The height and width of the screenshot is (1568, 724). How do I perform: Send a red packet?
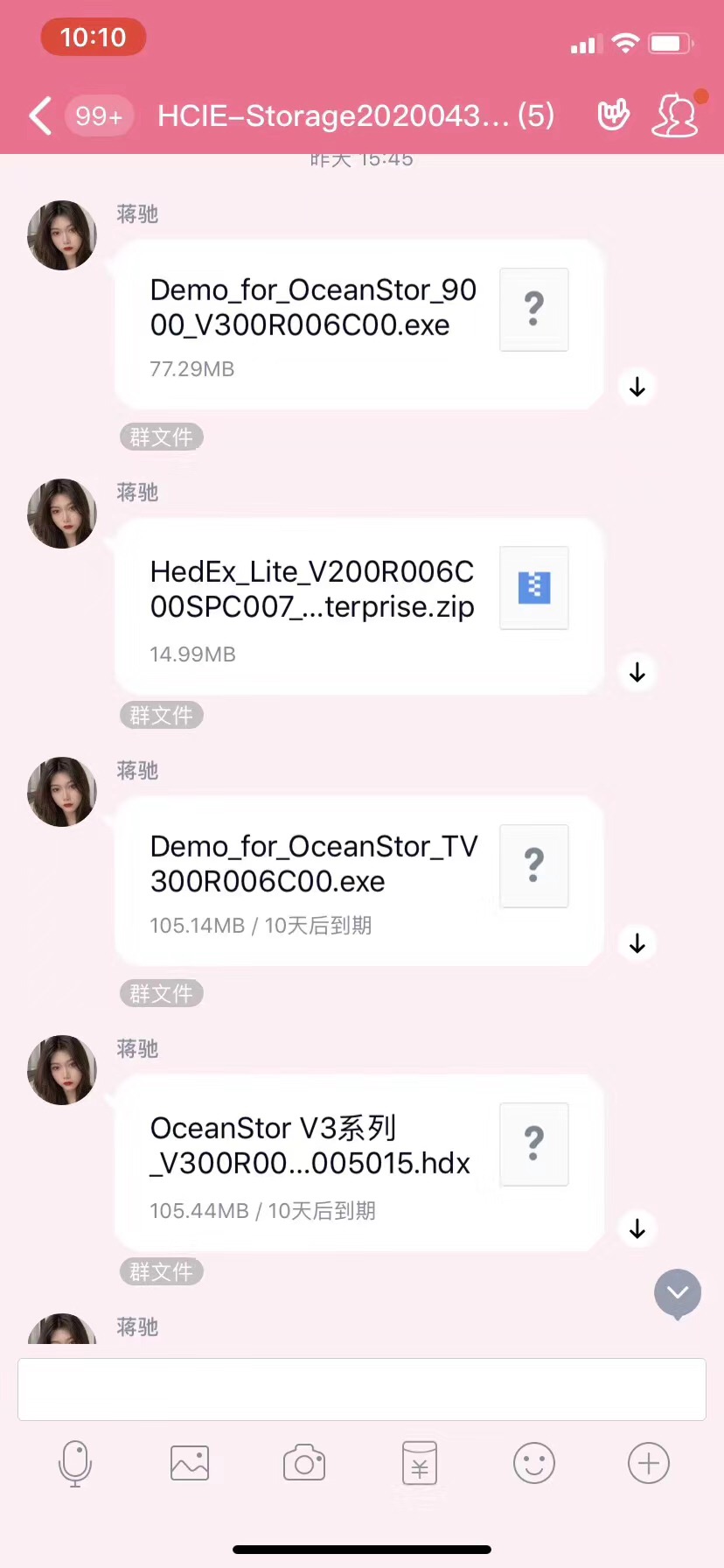420,1463
